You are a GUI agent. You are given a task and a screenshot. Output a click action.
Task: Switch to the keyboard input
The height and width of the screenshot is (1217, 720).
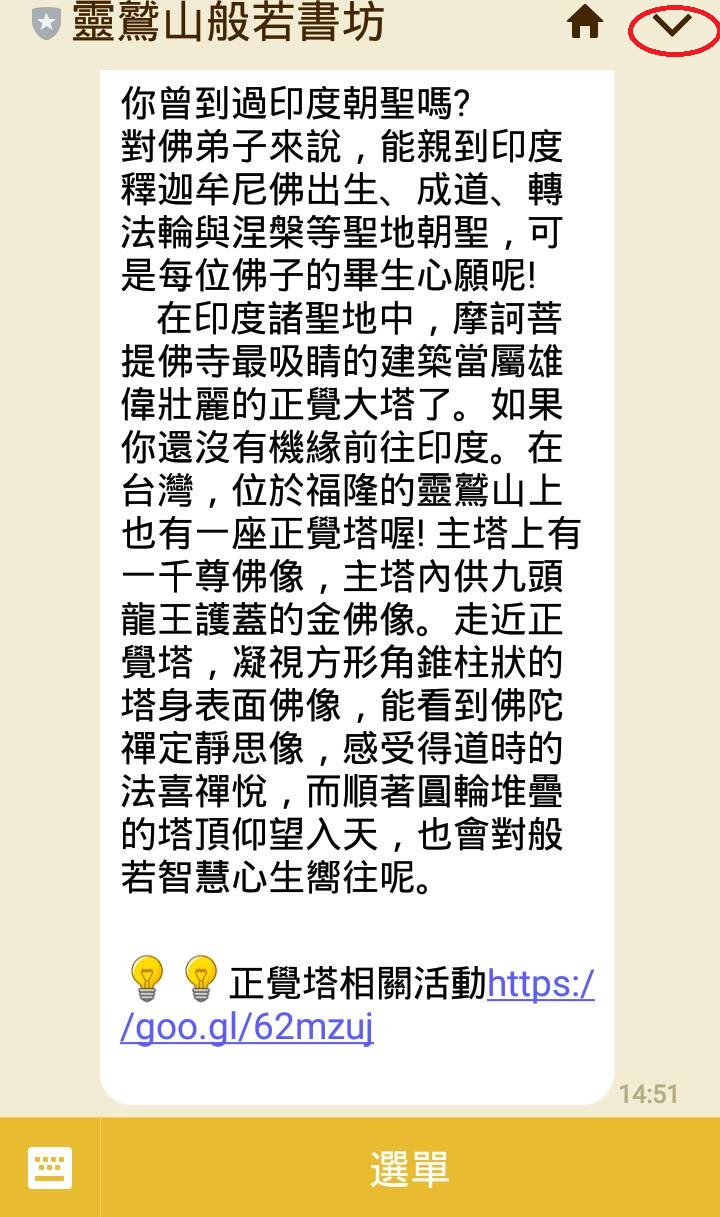point(50,1167)
